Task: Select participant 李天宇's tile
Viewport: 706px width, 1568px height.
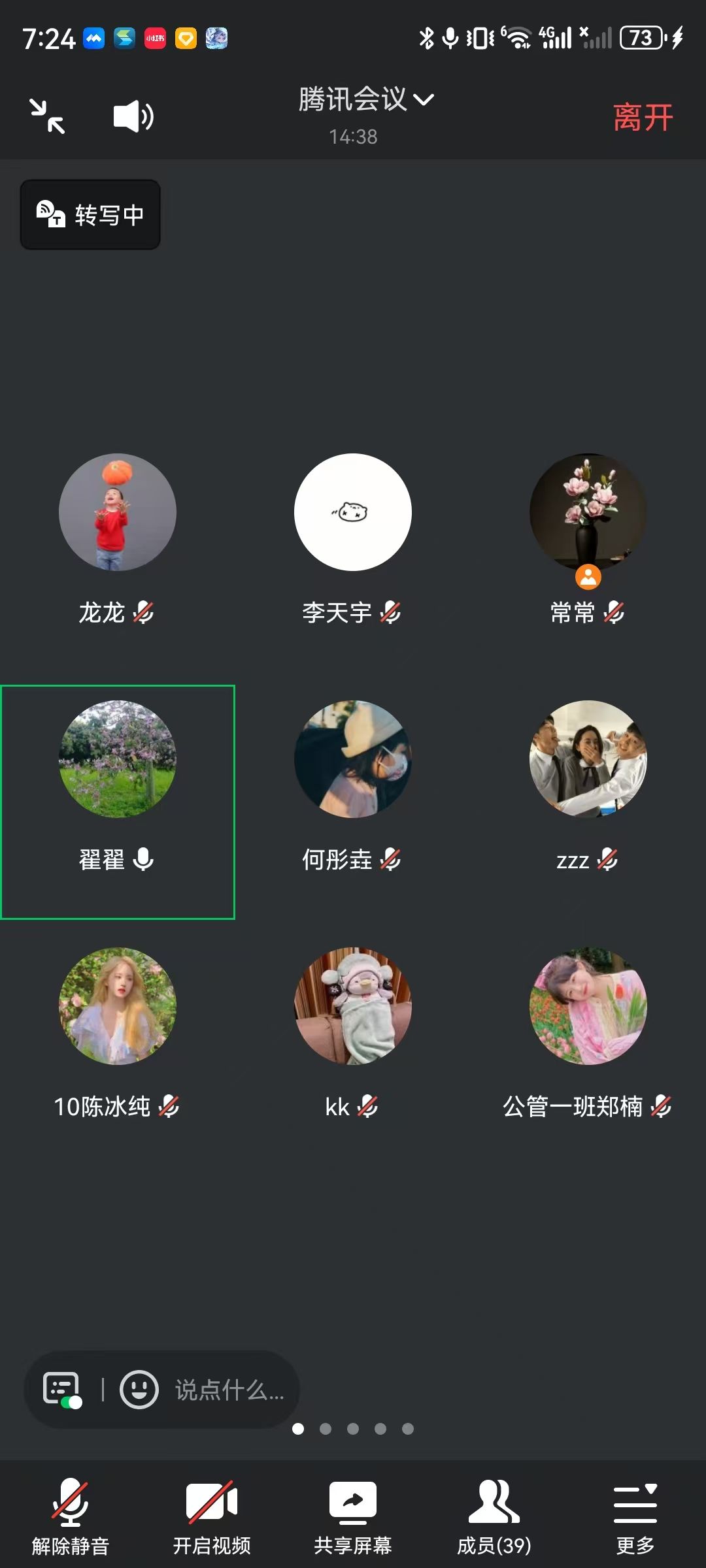Action: pyautogui.click(x=353, y=512)
